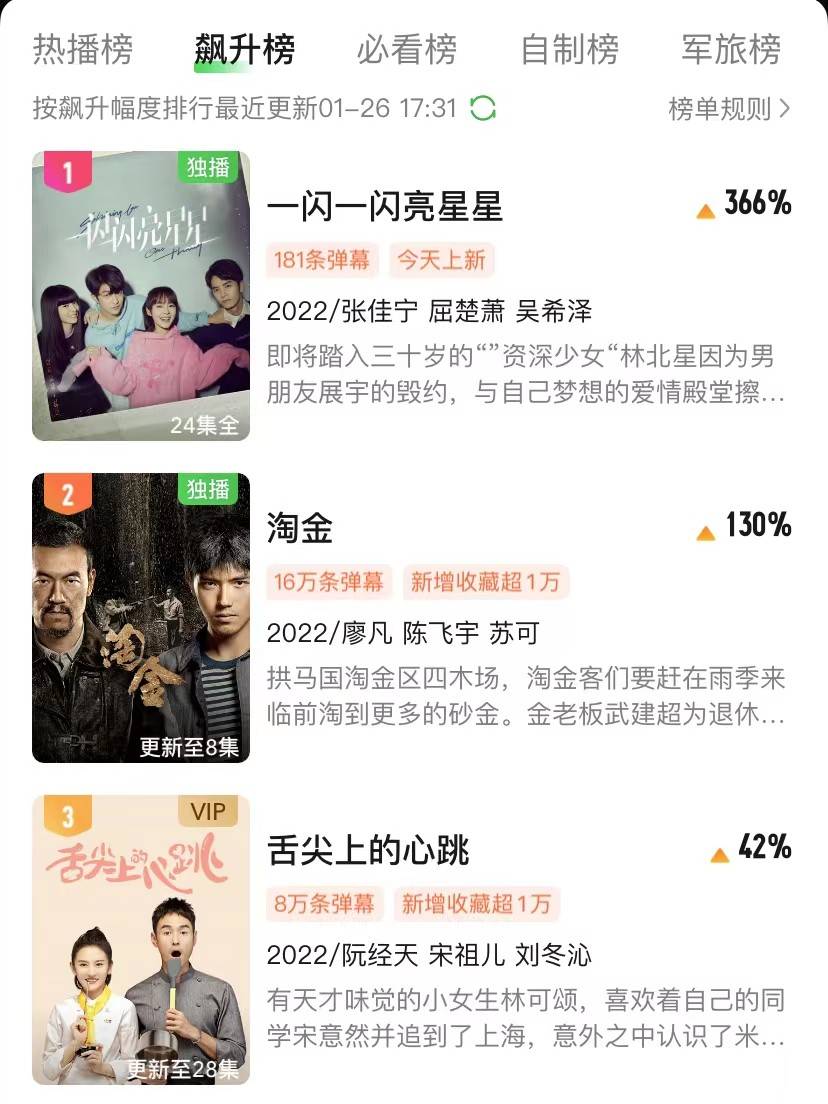Switch to the 自制榜 tab
Screen dimensions: 828x1104
coord(570,49)
